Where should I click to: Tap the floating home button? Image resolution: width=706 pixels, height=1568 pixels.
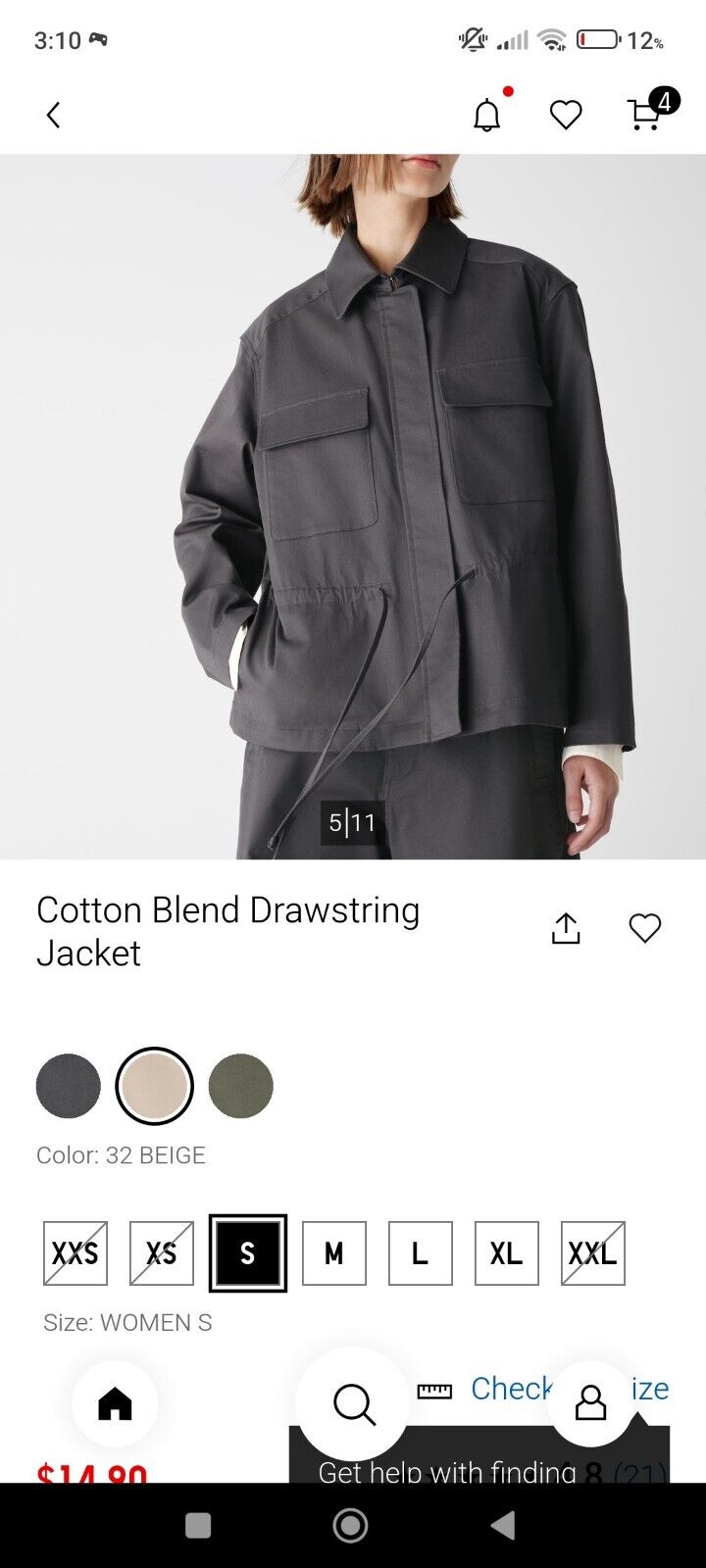click(115, 1403)
